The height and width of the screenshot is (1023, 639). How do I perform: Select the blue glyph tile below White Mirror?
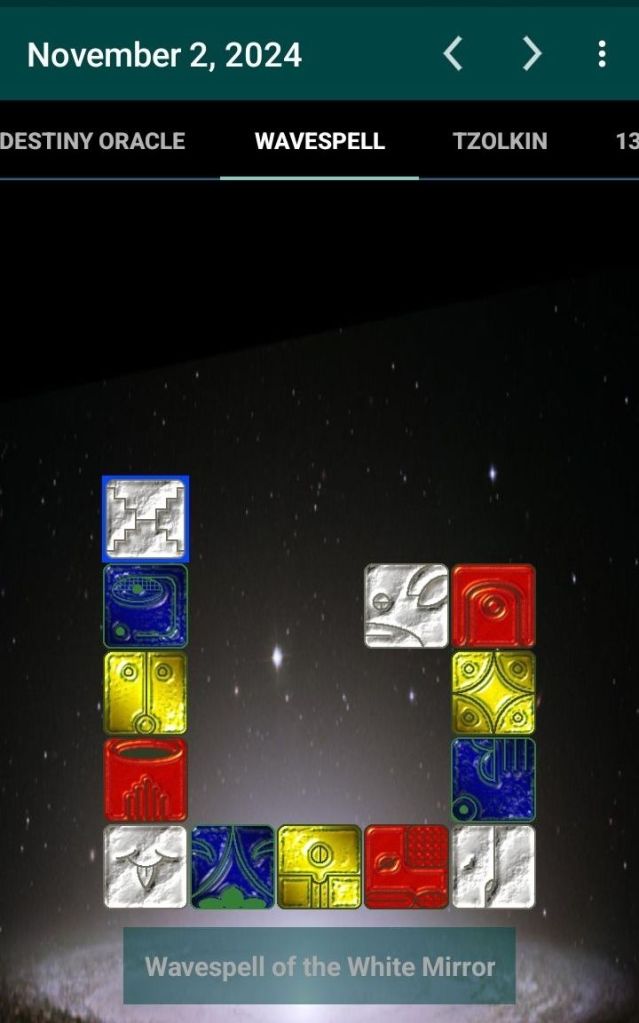pos(145,606)
